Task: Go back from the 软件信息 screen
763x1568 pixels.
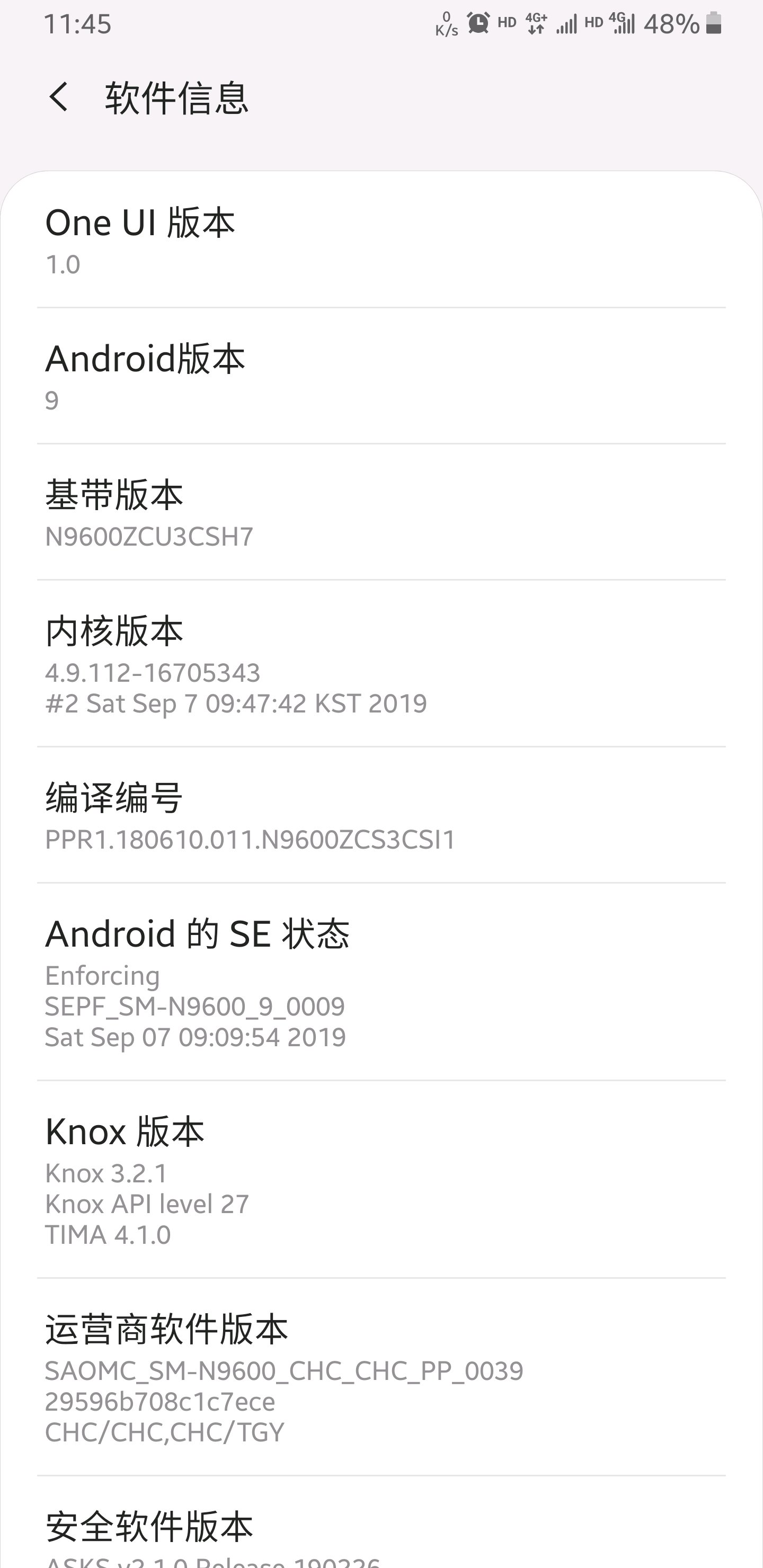Action: [x=59, y=97]
